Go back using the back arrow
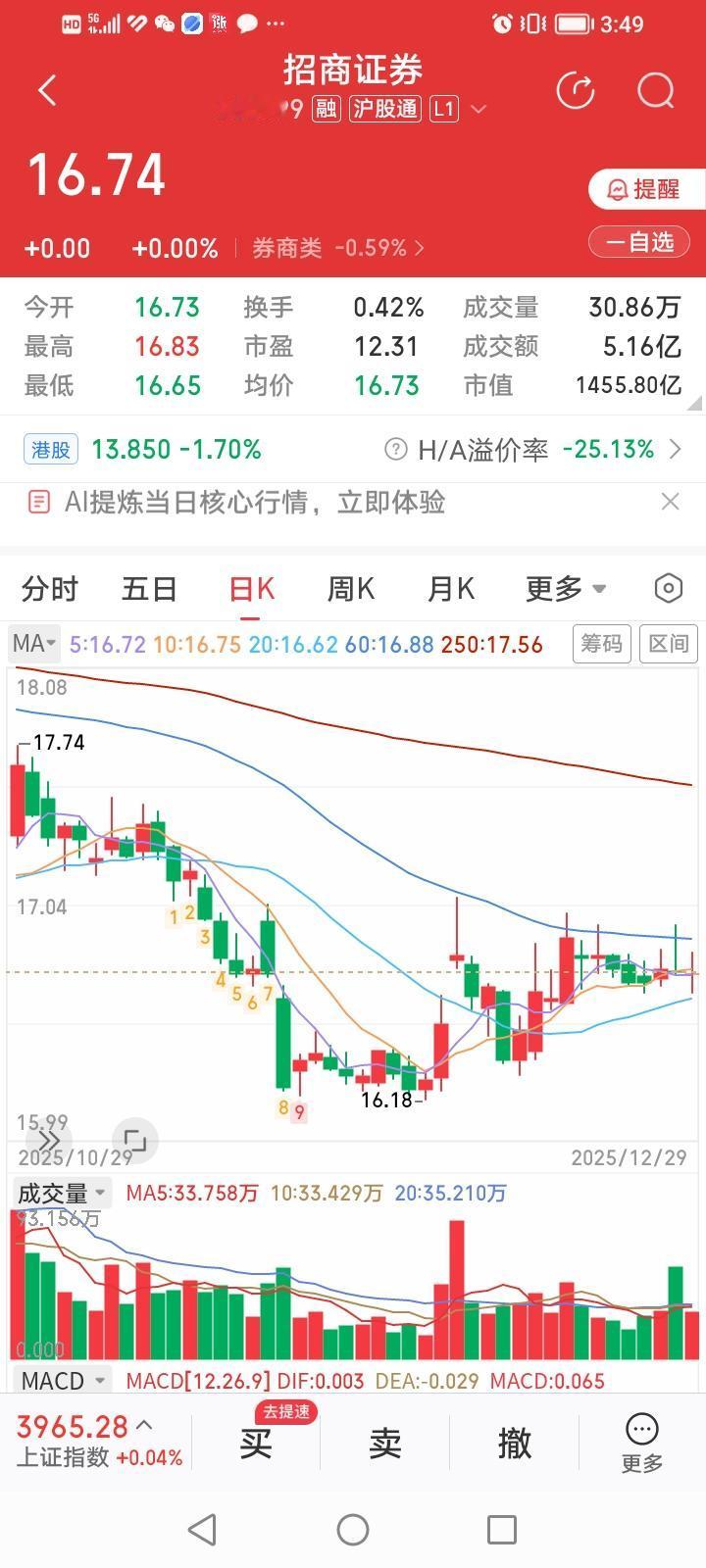 click(x=46, y=89)
